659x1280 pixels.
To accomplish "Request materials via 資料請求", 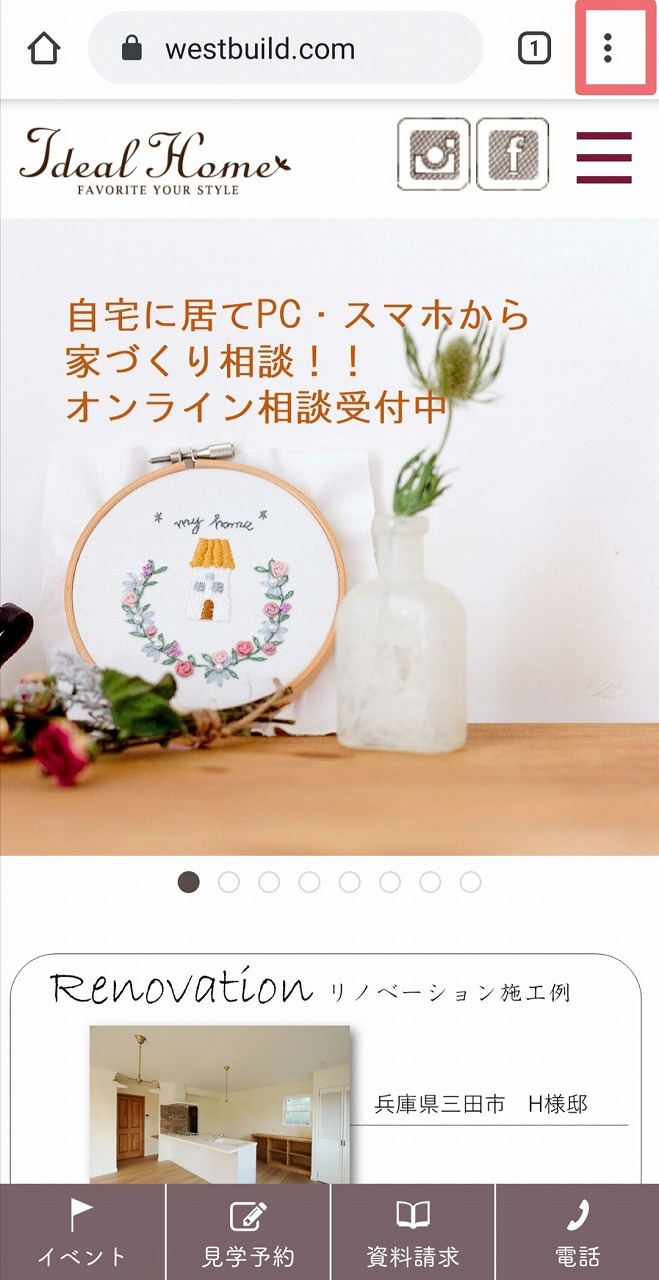I will click(x=412, y=1234).
